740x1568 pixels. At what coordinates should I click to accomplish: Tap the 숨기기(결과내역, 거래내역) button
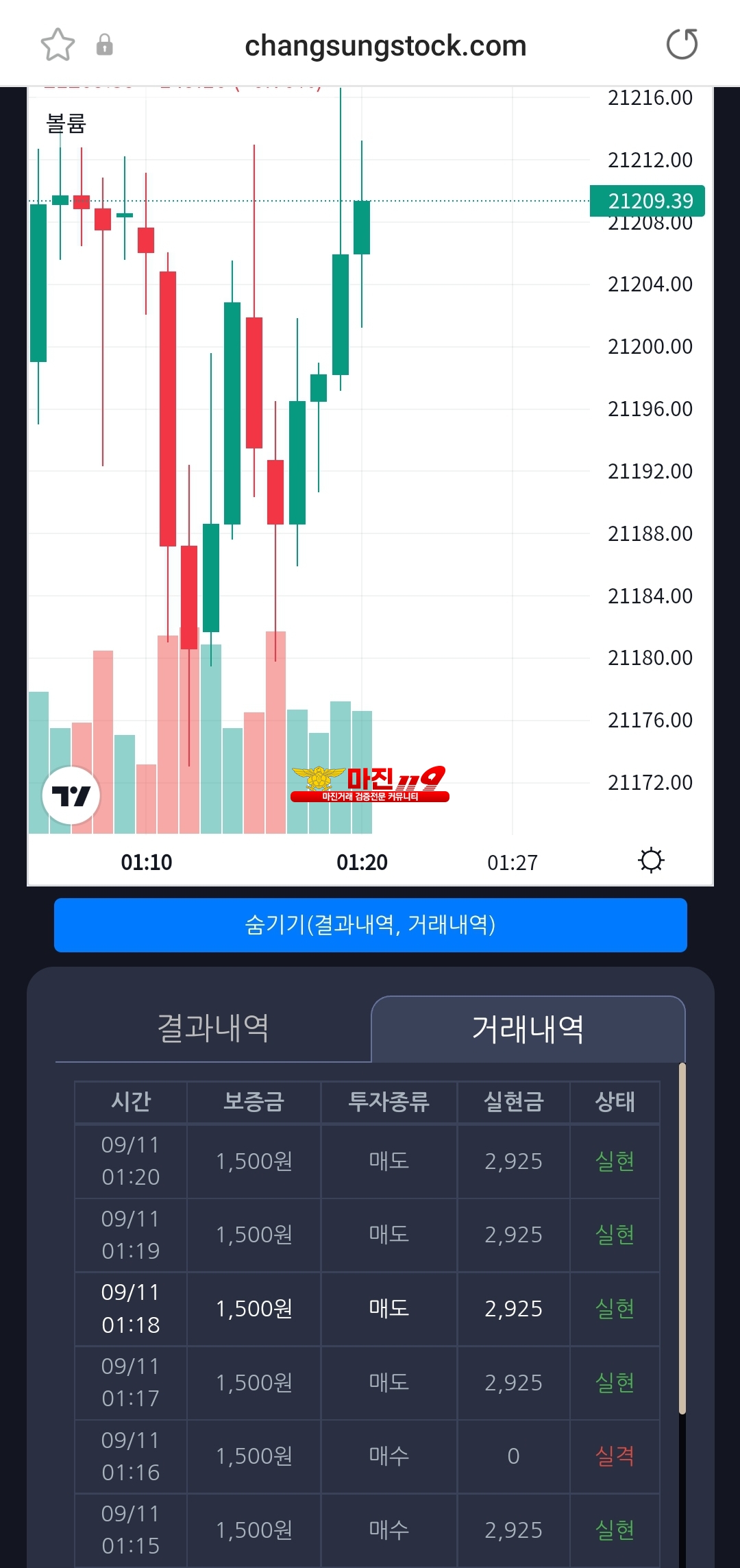pyautogui.click(x=370, y=925)
